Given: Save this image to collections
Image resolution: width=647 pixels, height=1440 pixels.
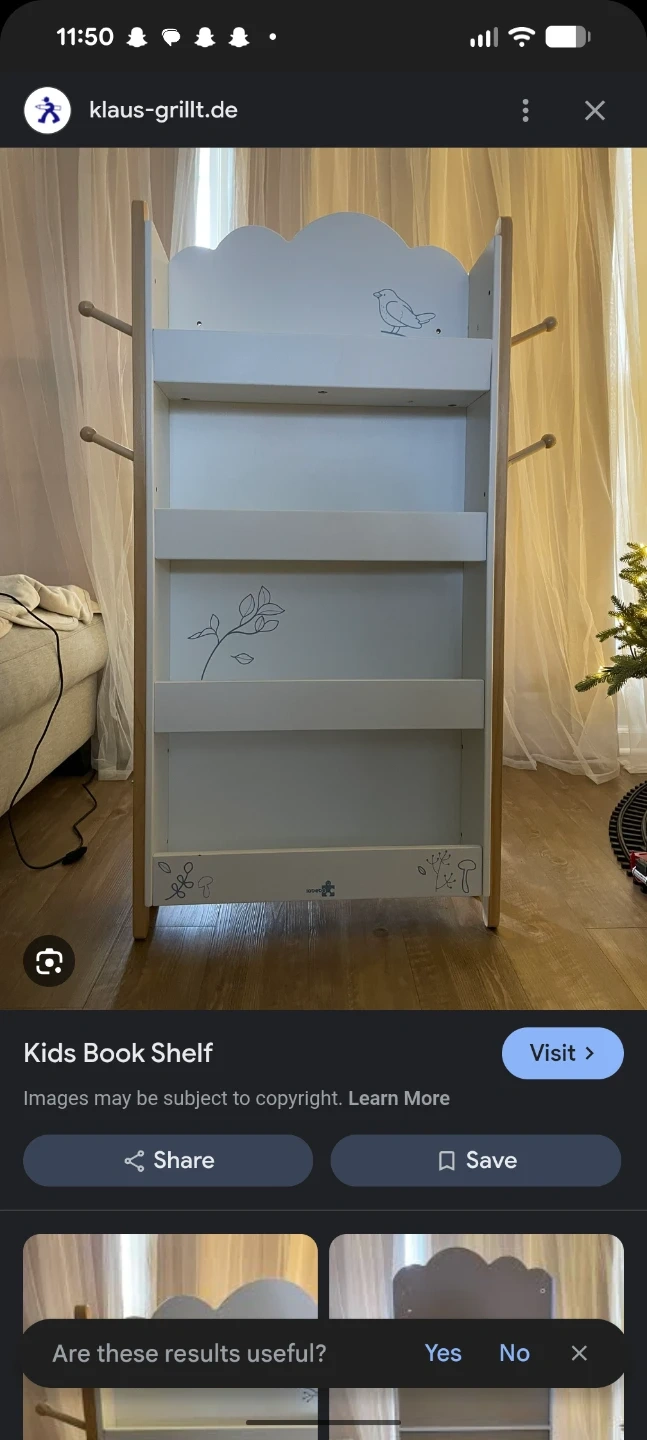Looking at the screenshot, I should [476, 1160].
